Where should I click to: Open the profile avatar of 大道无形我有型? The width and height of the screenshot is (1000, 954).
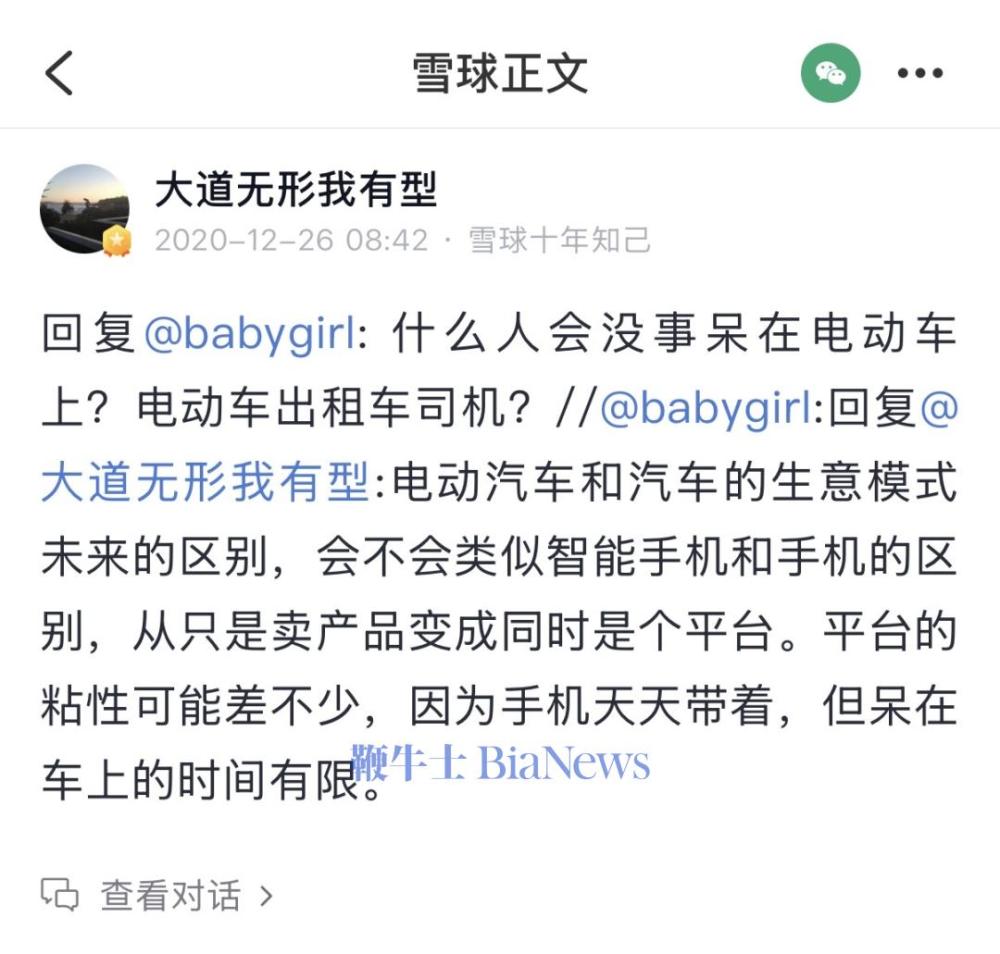[x=85, y=209]
